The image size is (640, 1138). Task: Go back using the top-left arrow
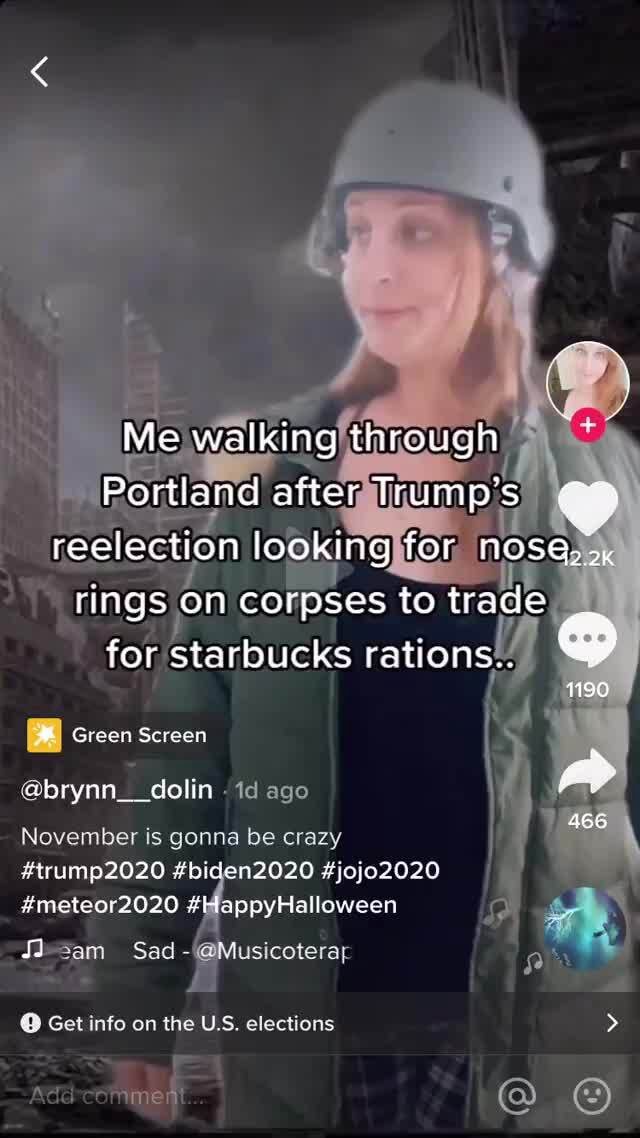coord(39,71)
